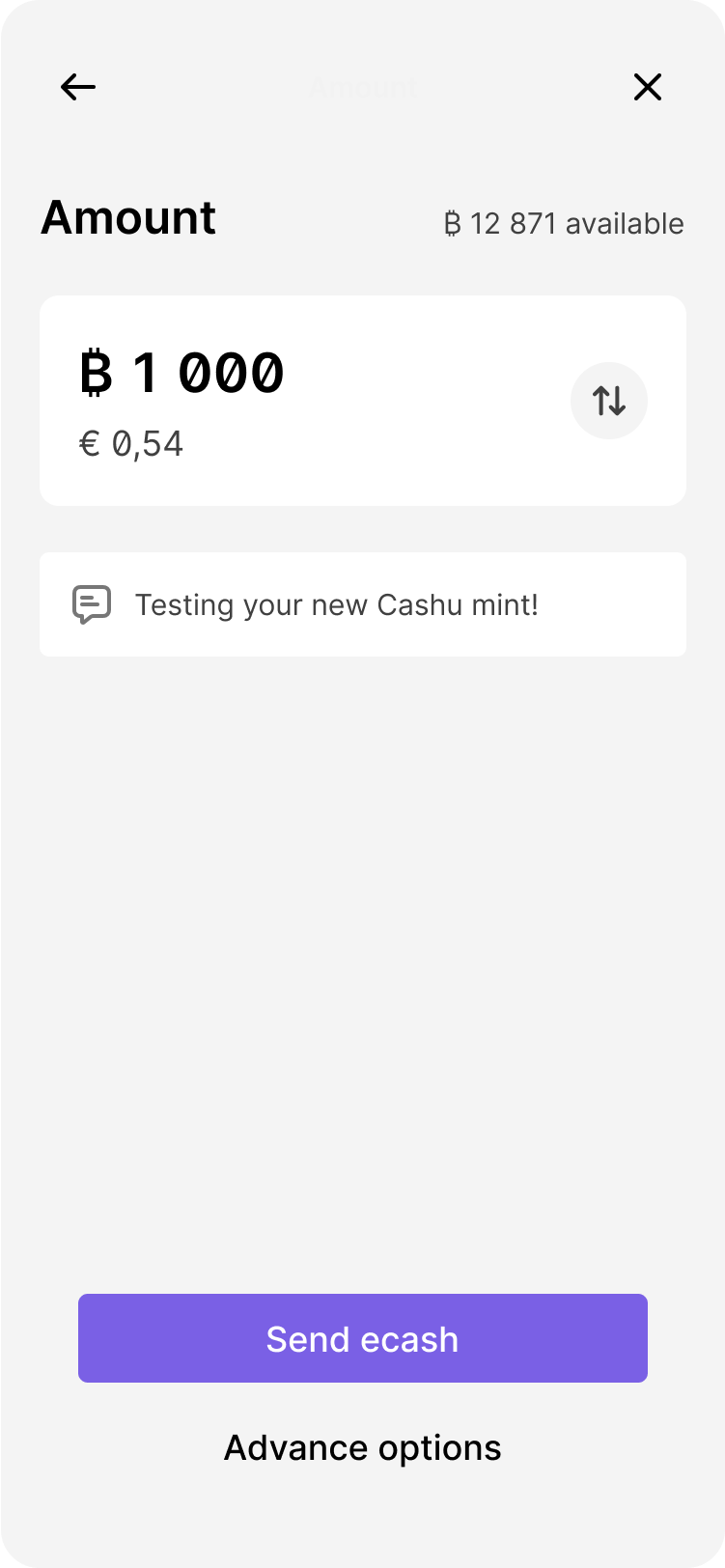Go back with the arrow icon
The image size is (725, 1568).
[78, 87]
